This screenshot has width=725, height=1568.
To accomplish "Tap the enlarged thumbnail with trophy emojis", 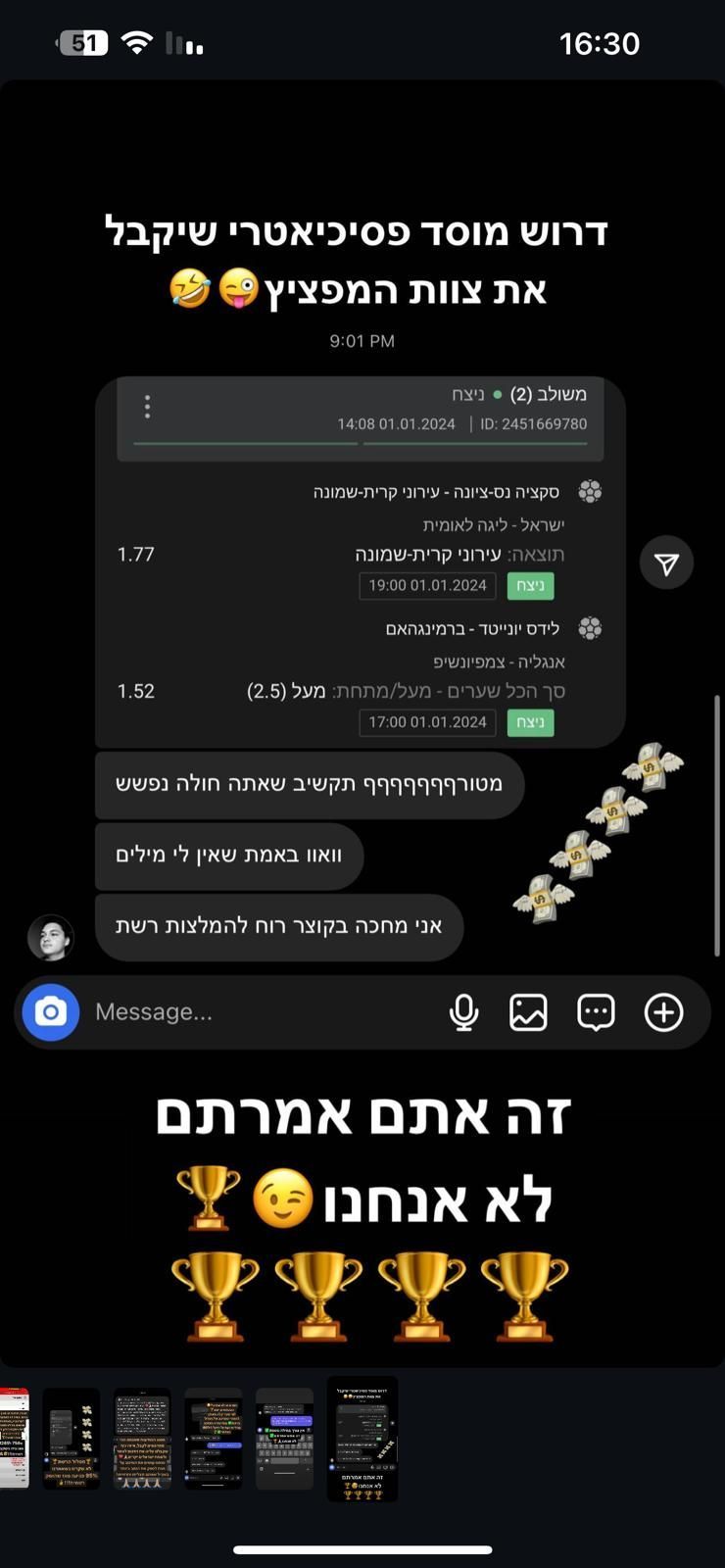I will click(x=362, y=1438).
